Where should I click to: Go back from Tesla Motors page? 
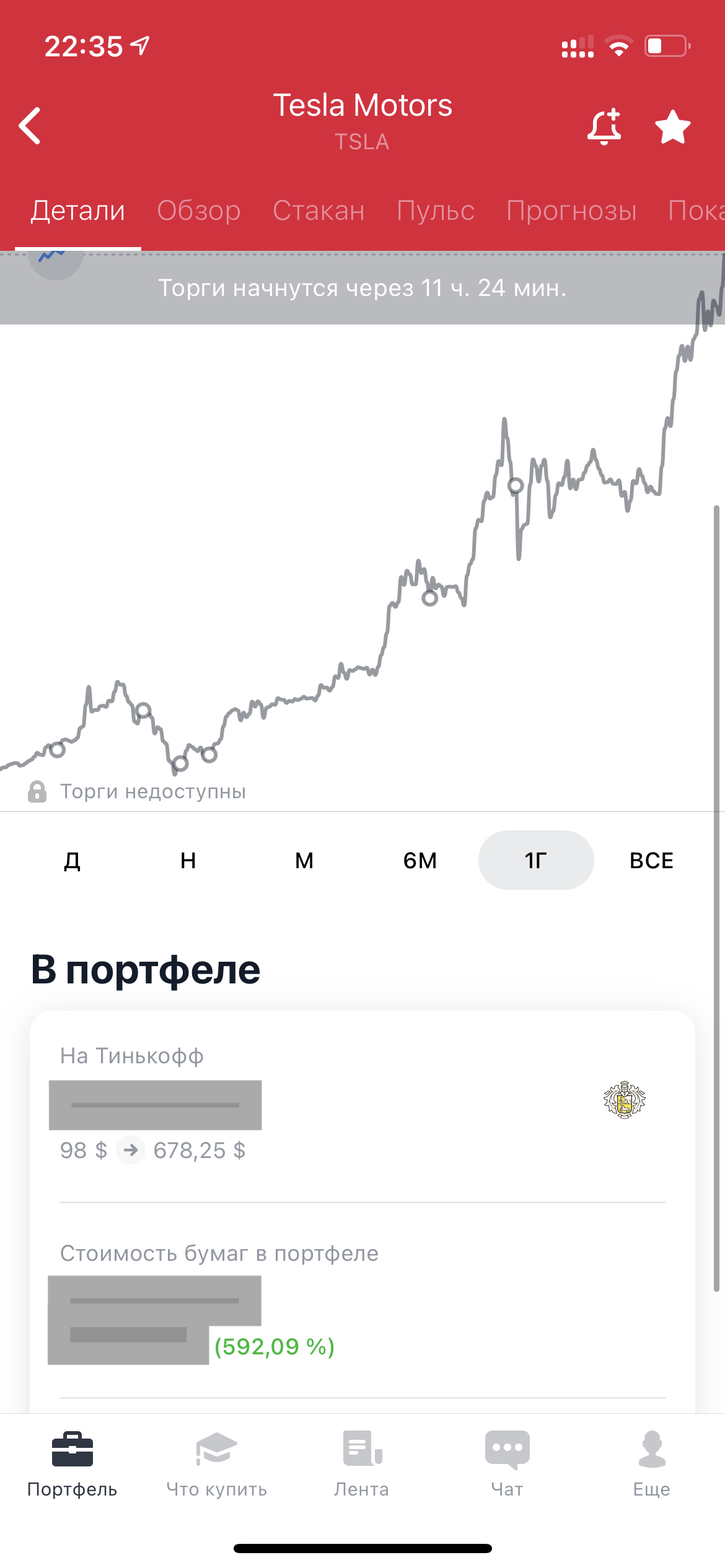click(30, 126)
